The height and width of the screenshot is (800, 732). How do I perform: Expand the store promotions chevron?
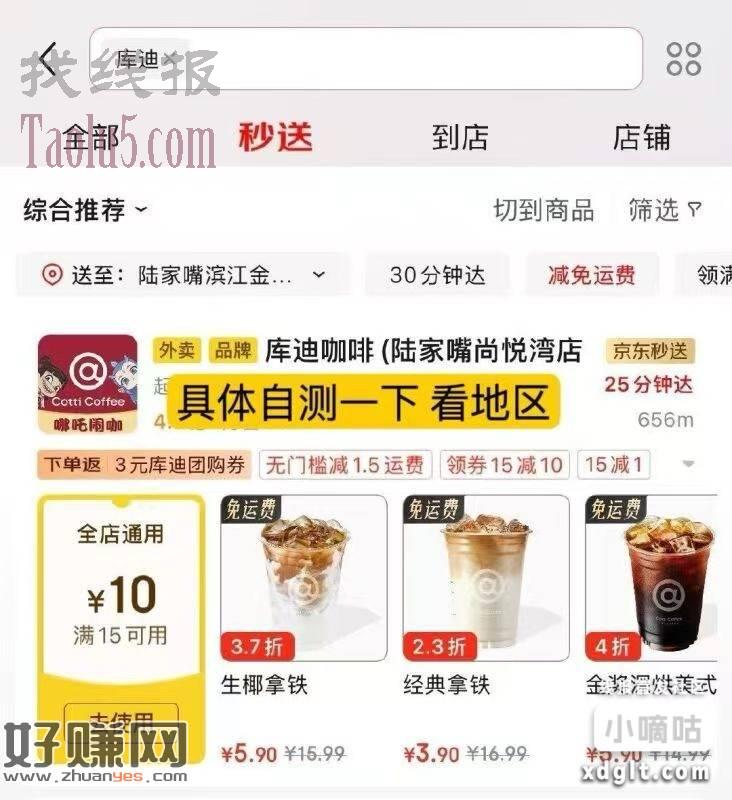click(688, 464)
